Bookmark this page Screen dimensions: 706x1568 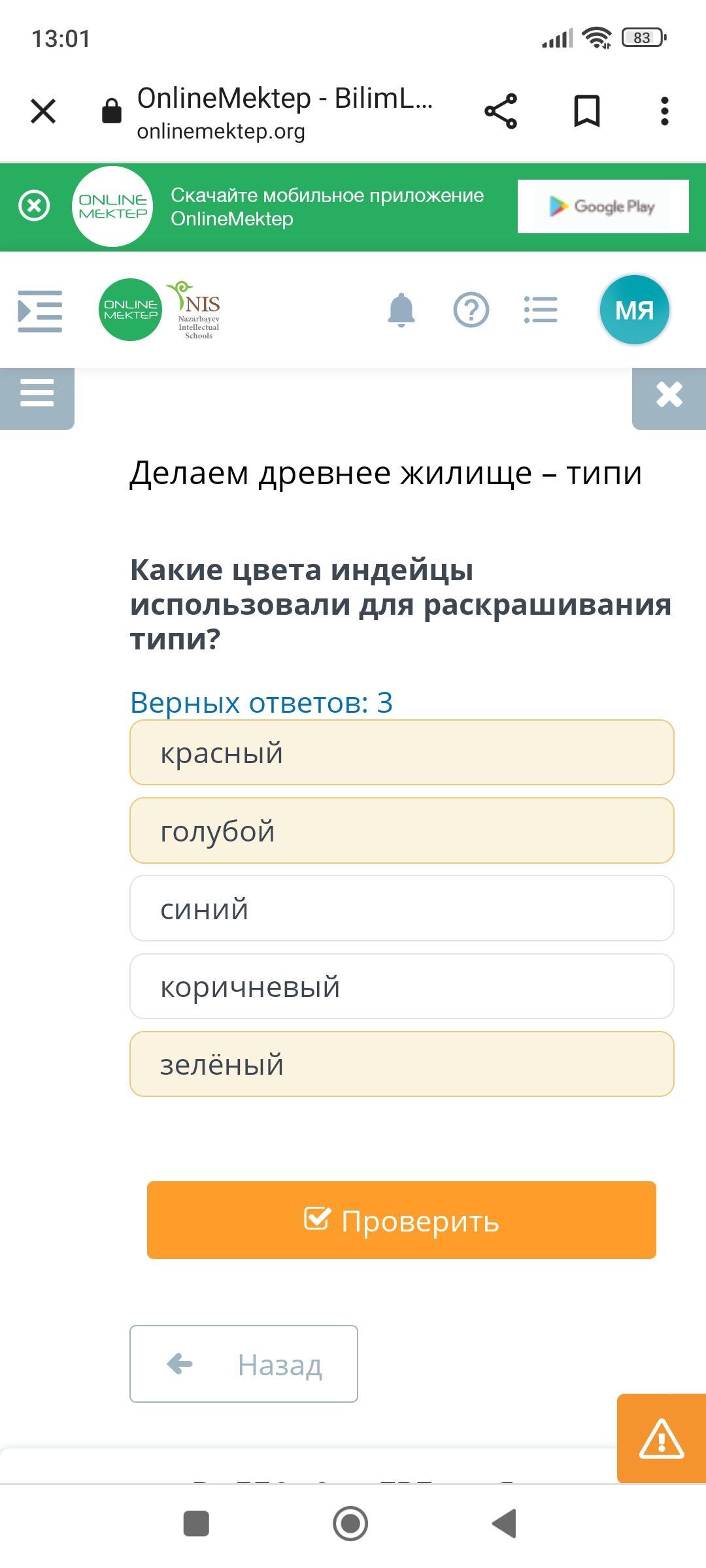coord(586,111)
